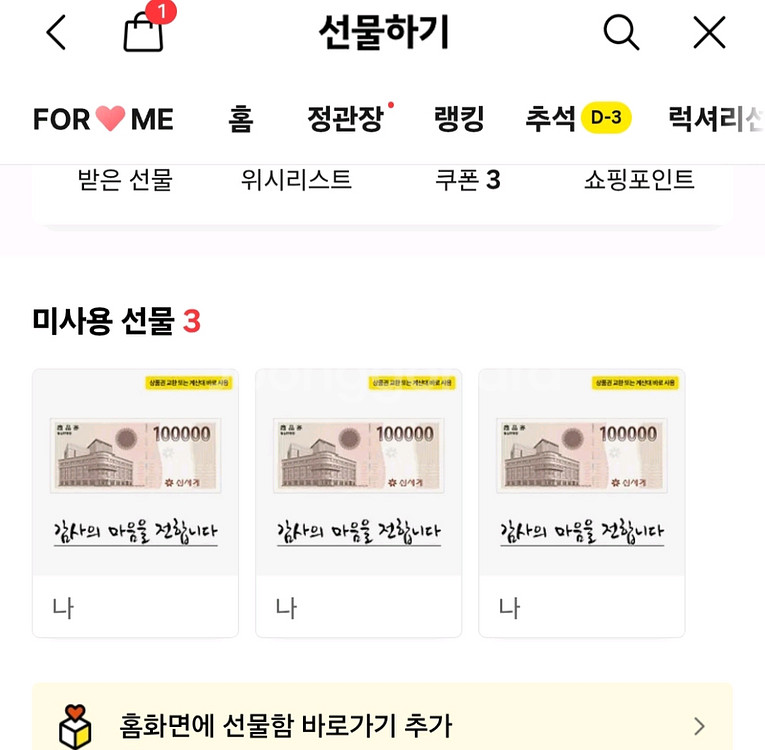
Task: Close the 선물하기 screen
Action: (x=709, y=33)
